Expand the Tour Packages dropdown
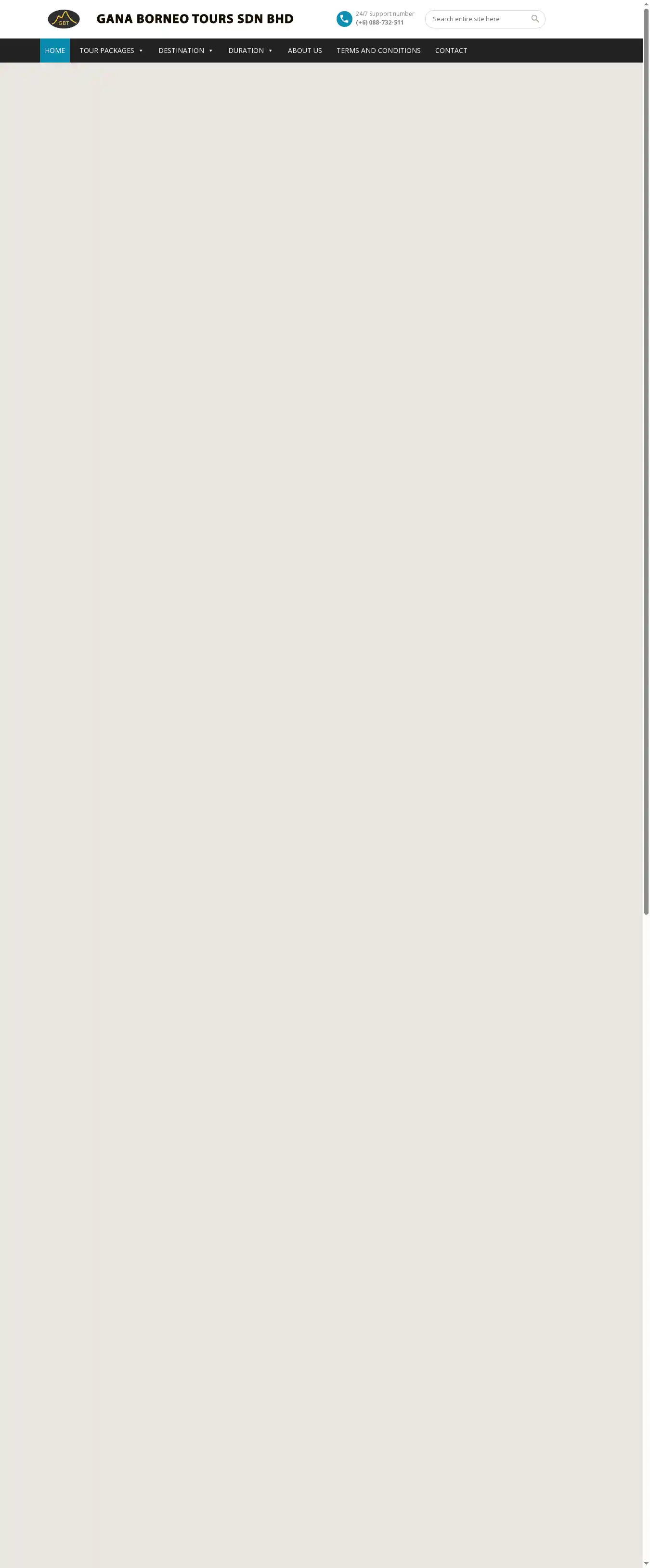The width and height of the screenshot is (650, 1568). click(111, 51)
